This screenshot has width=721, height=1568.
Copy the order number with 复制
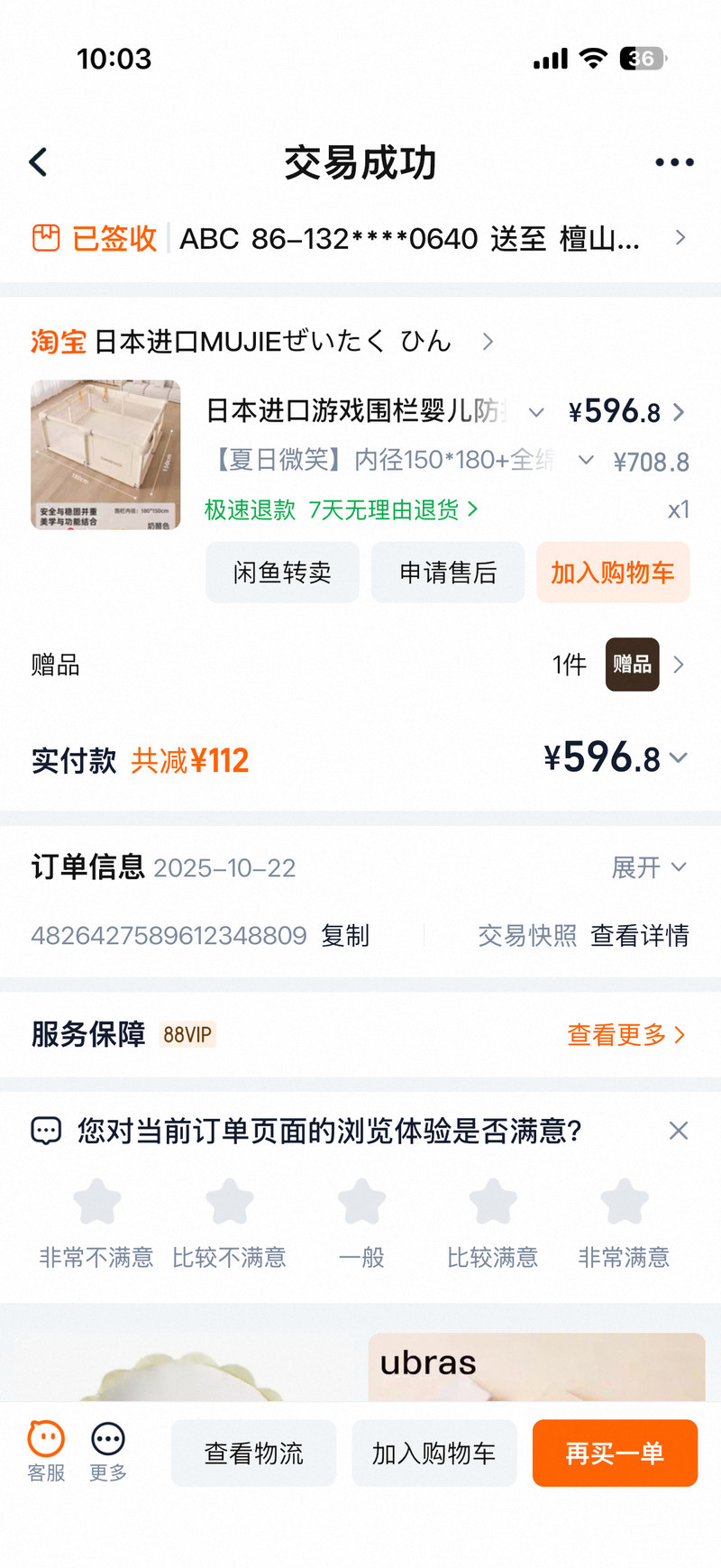coord(345,936)
